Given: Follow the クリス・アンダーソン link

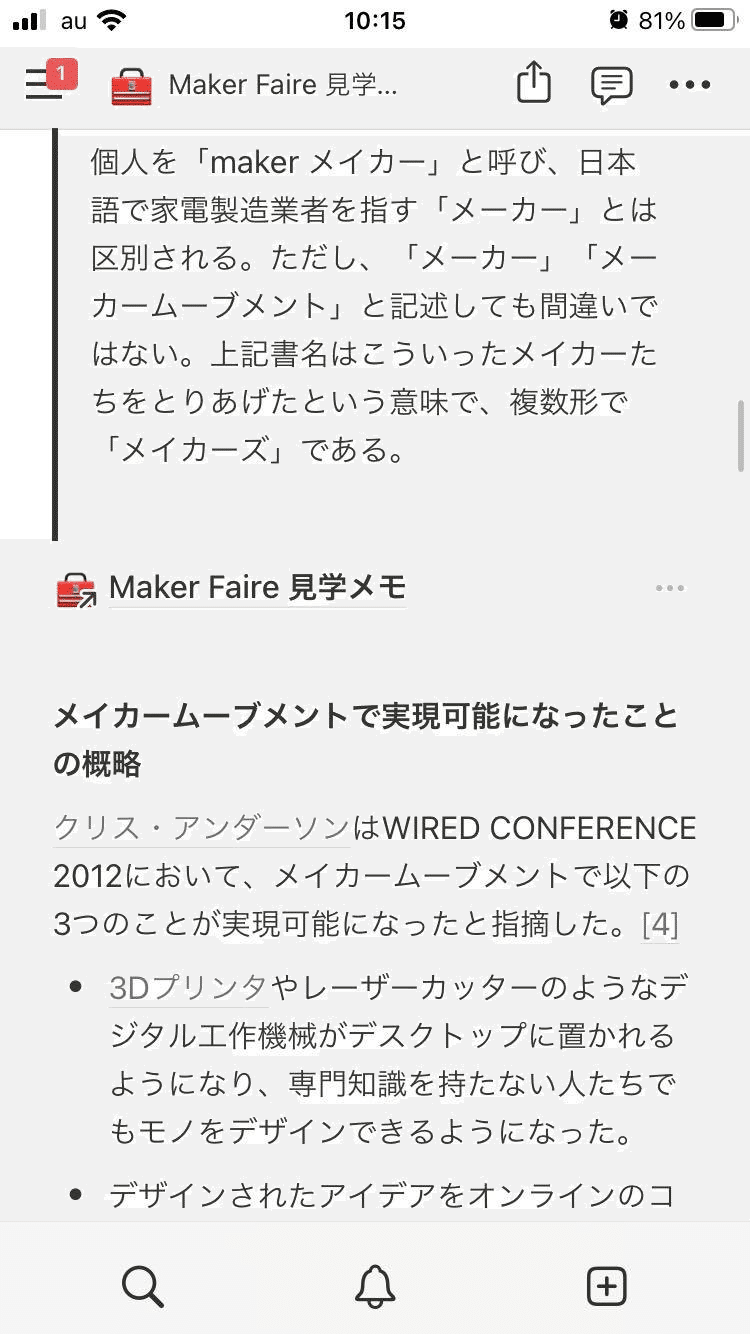Looking at the screenshot, I should click(202, 828).
